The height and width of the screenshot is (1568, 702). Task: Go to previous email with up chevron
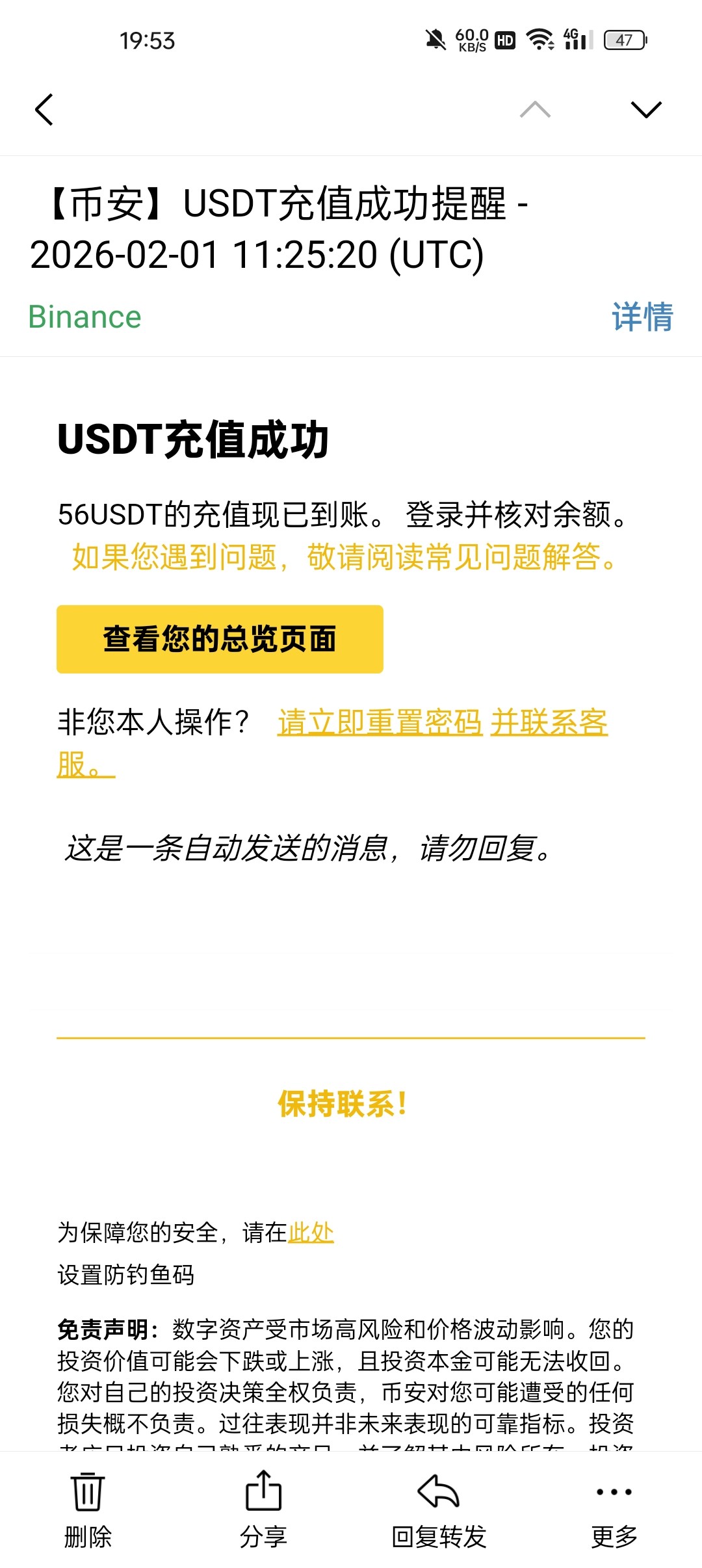[535, 109]
